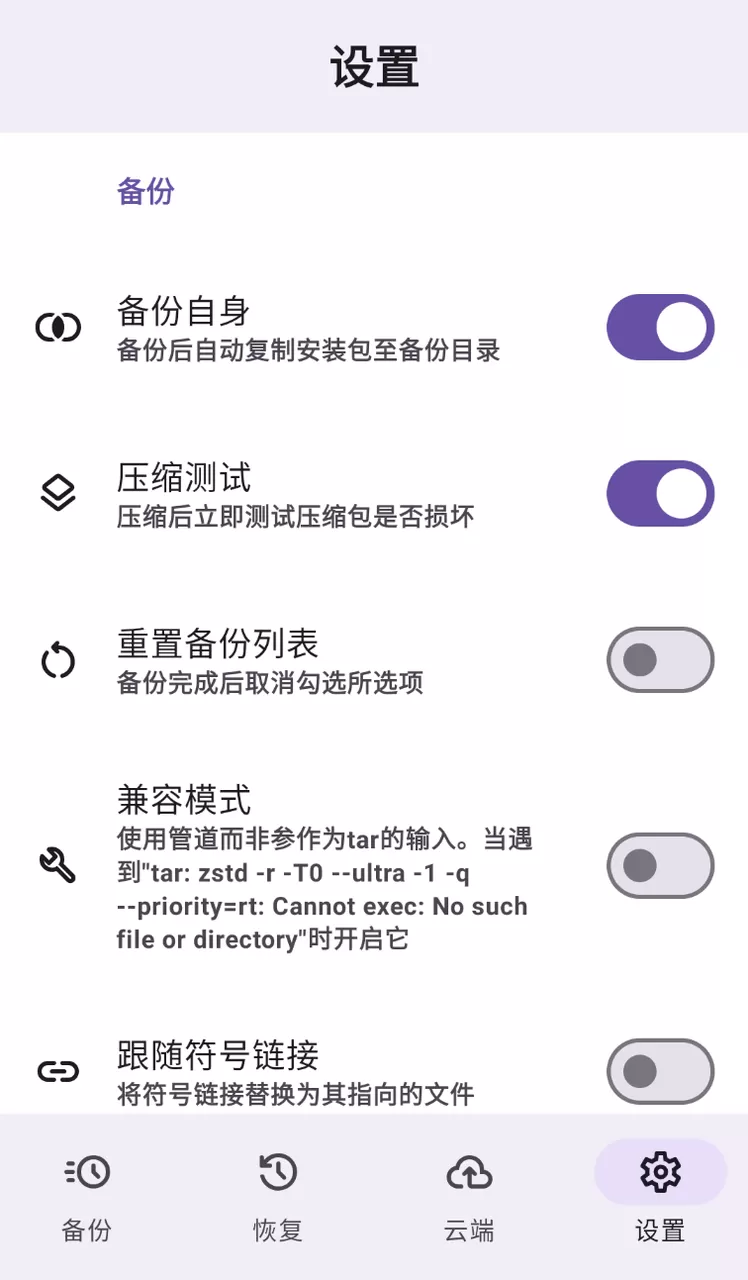Click the backup itself circles icon
The width and height of the screenshot is (748, 1280).
pos(59,327)
